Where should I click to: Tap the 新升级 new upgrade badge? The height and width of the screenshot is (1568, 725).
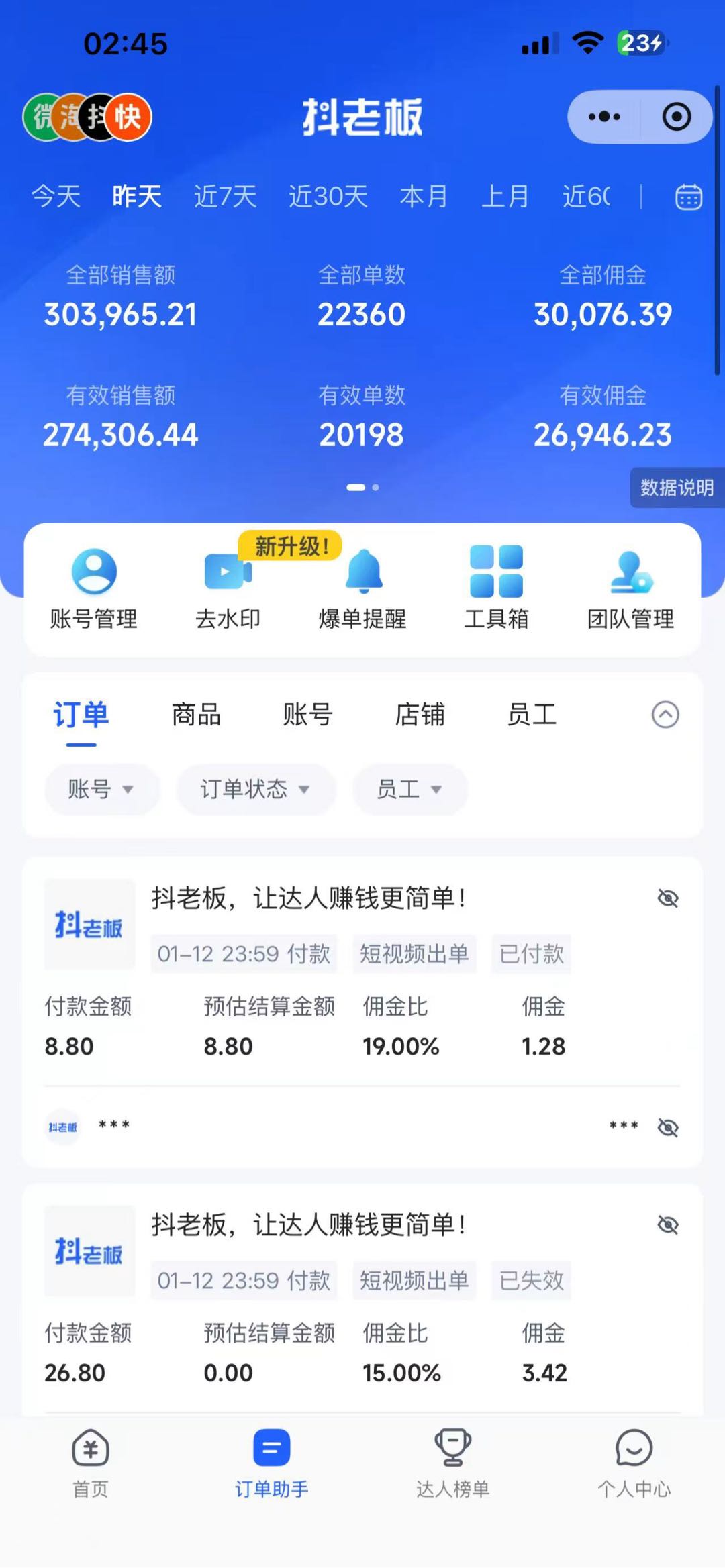(x=289, y=545)
